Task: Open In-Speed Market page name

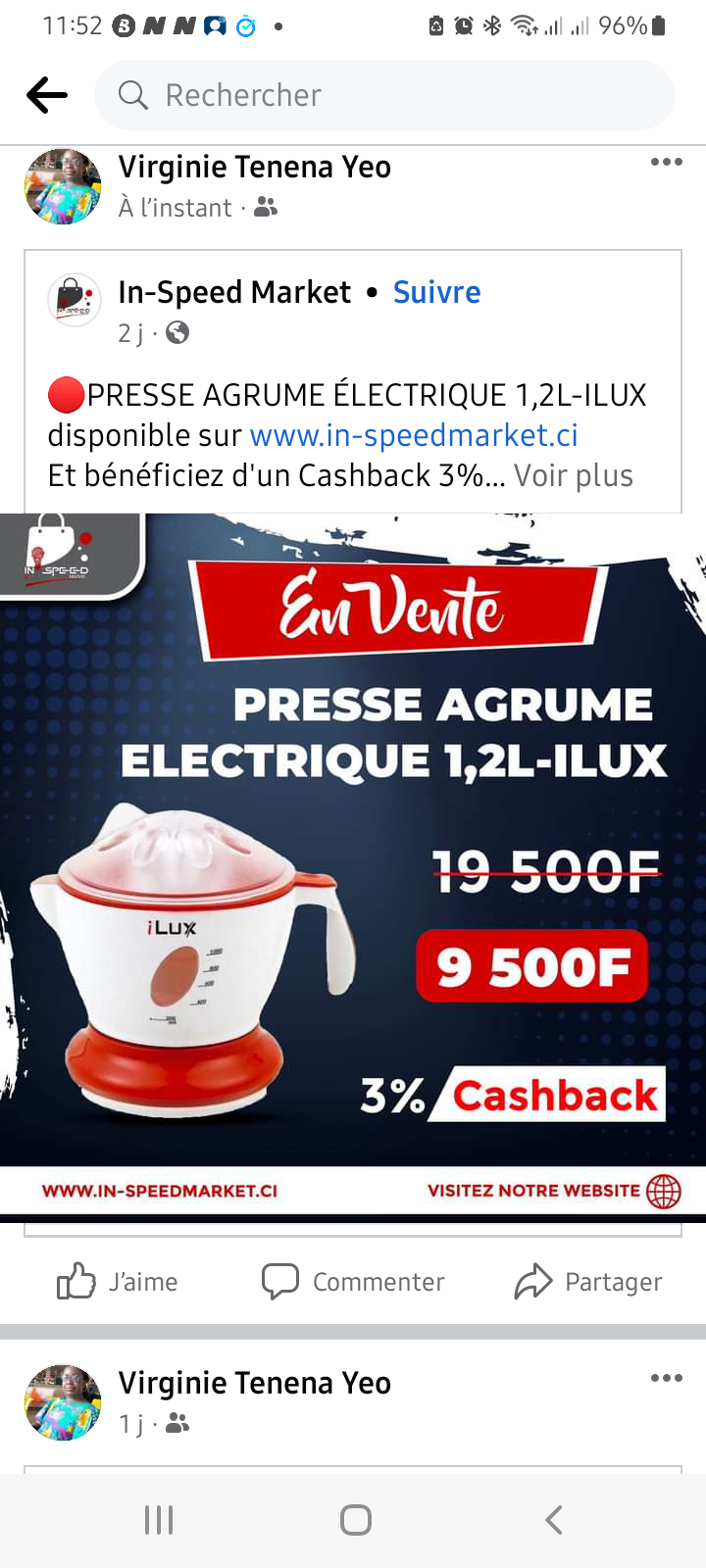Action: [x=234, y=292]
